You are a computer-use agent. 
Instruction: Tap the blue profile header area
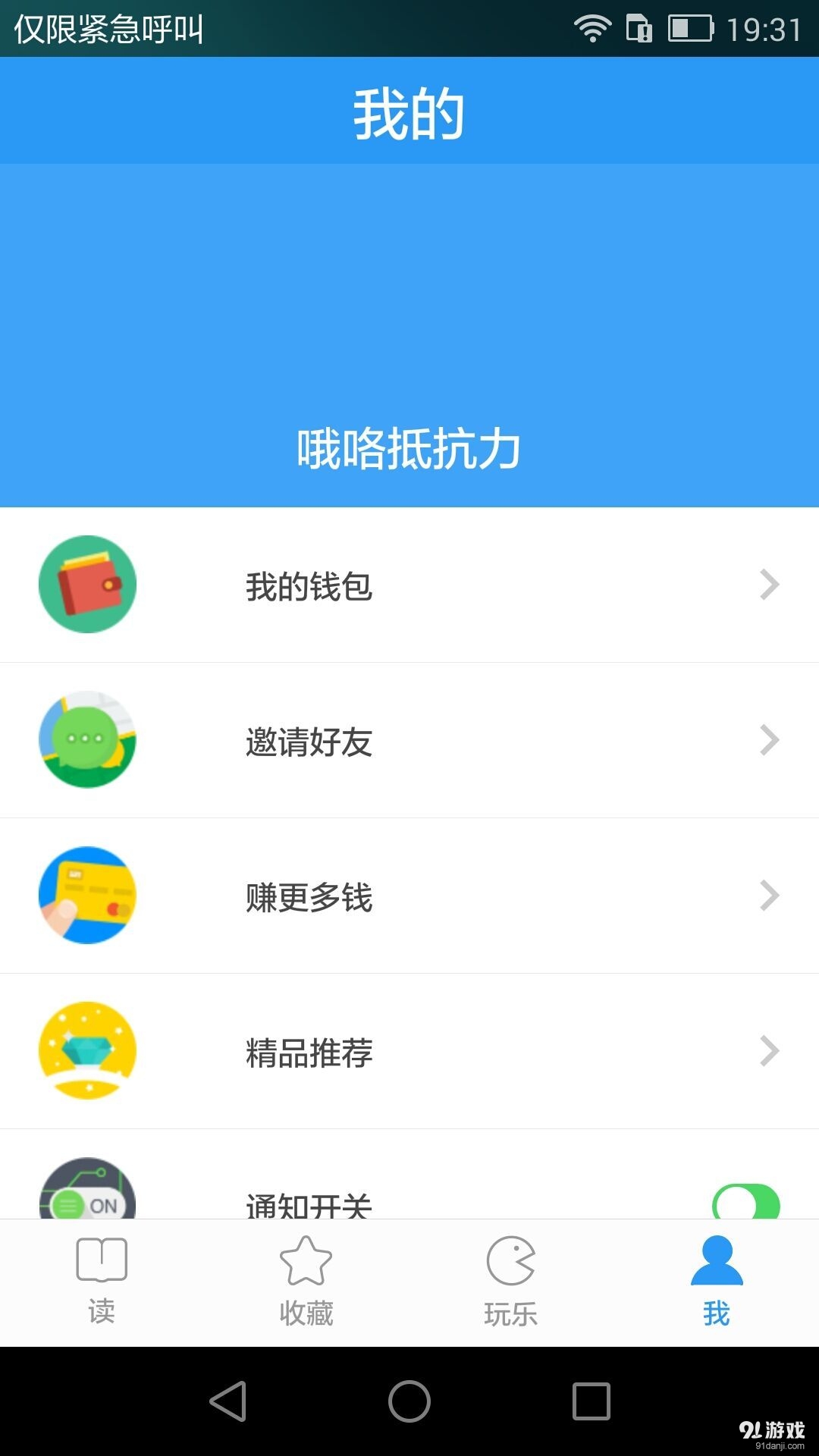point(409,303)
